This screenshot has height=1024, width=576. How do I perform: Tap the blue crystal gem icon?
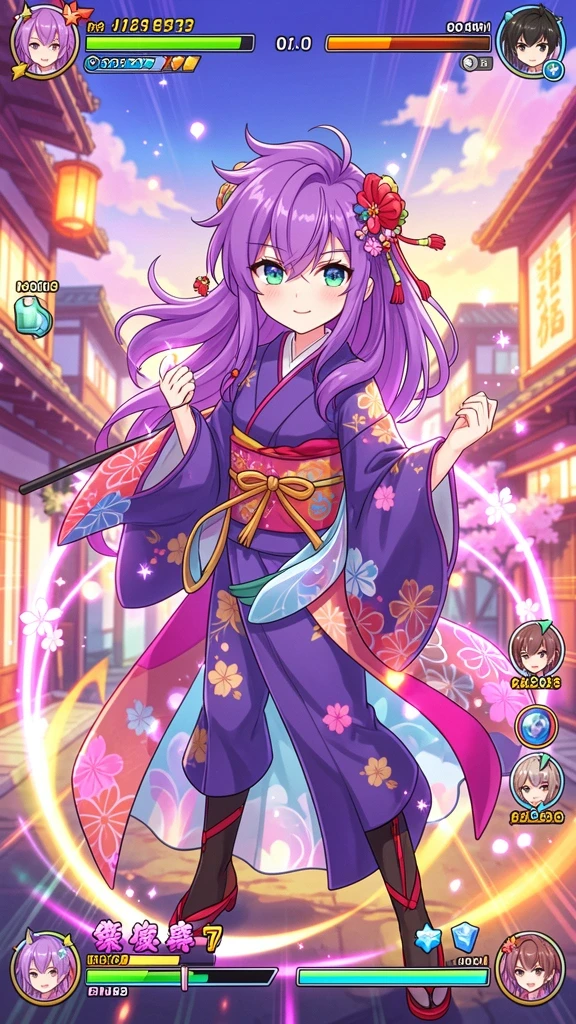[x=464, y=936]
